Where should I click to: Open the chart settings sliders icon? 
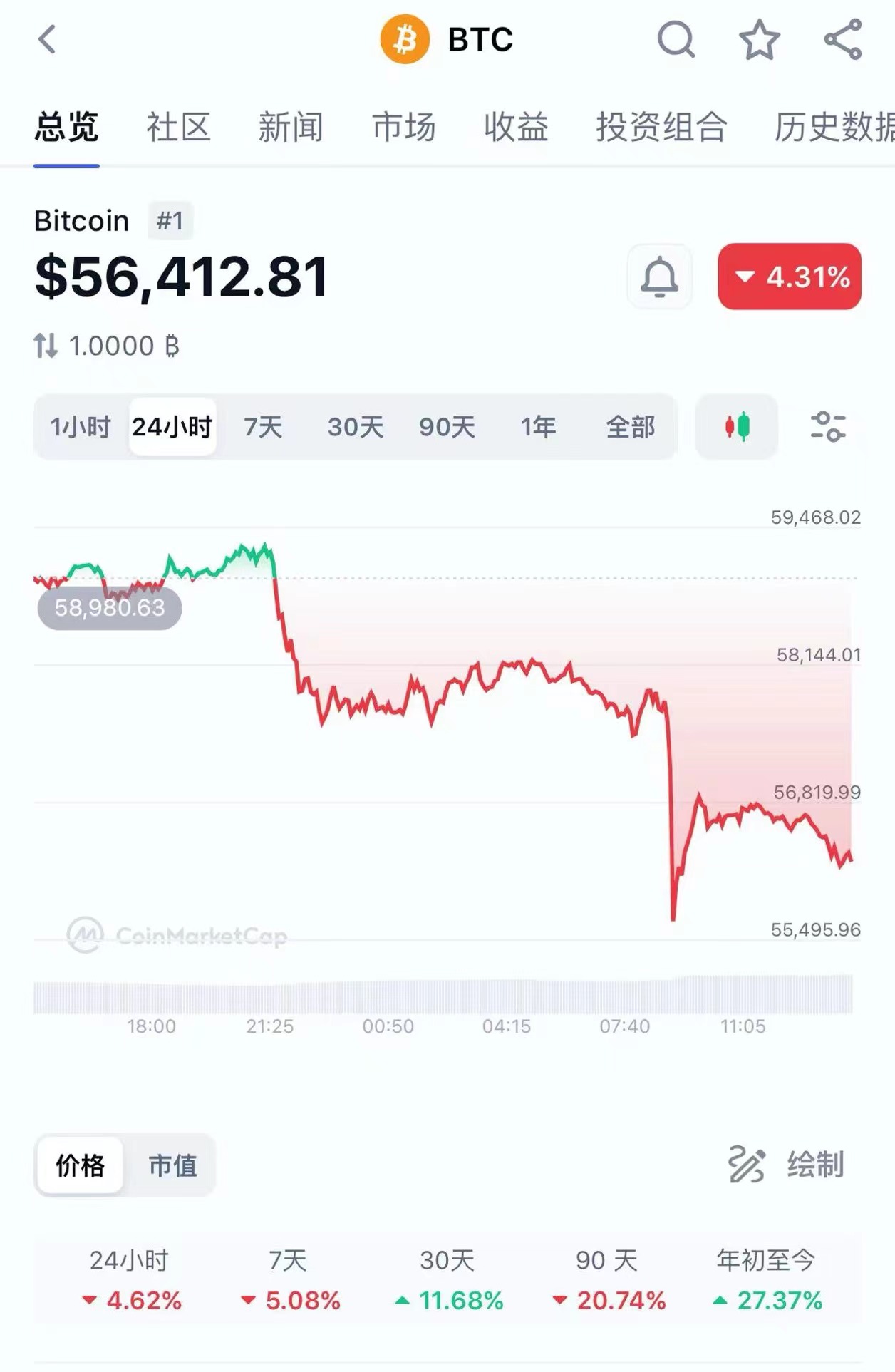(829, 427)
